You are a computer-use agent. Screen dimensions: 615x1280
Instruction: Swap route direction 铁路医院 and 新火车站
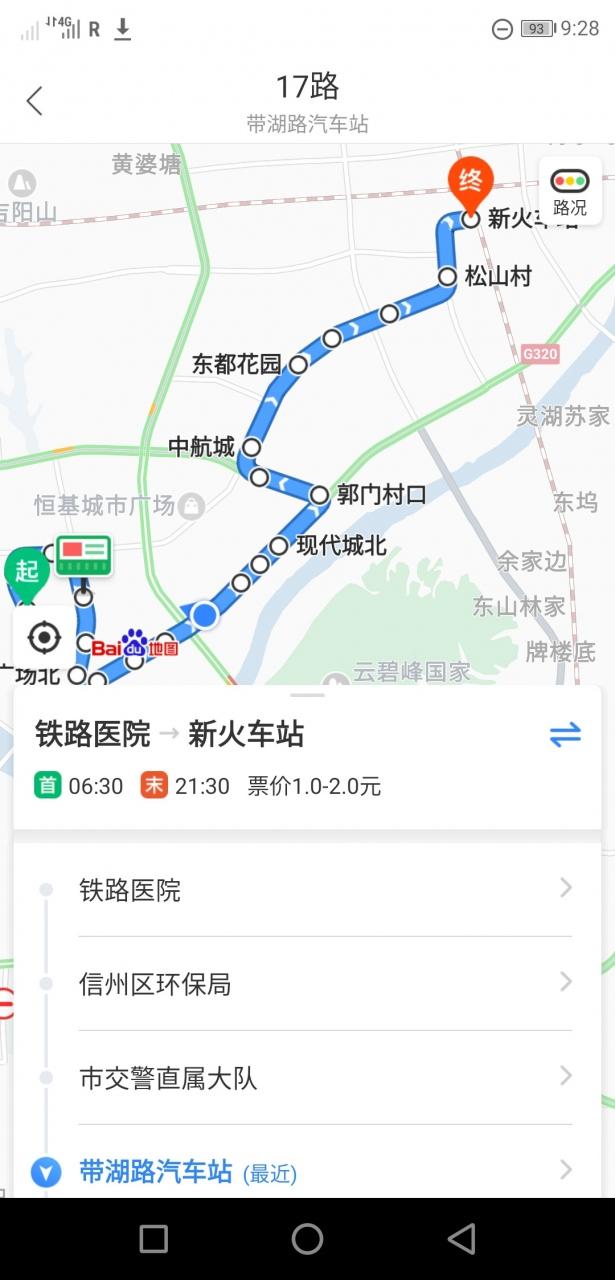[x=565, y=735]
